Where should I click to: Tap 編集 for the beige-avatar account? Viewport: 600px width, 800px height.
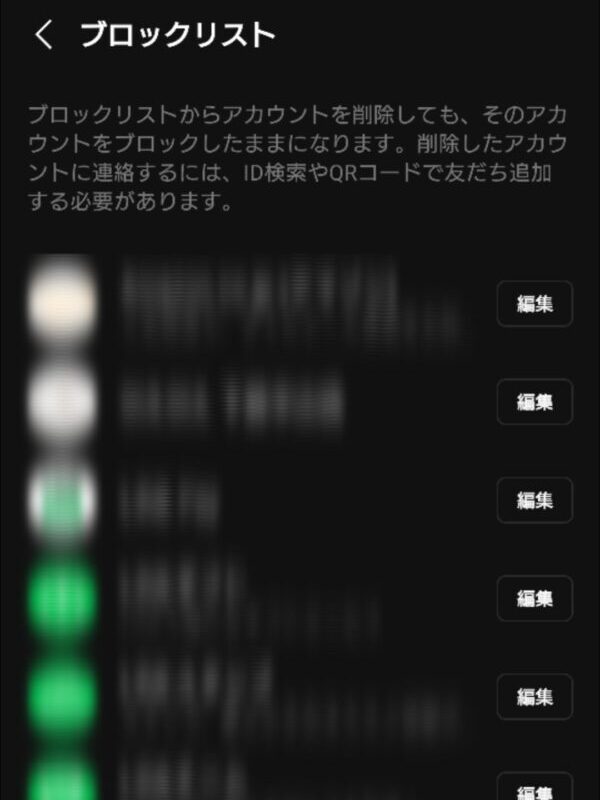[x=534, y=304]
